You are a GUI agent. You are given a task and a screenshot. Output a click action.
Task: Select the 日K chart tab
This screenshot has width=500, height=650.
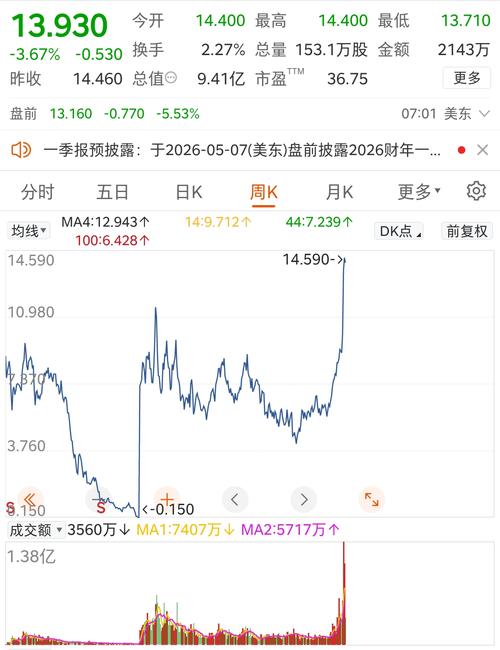point(189,192)
